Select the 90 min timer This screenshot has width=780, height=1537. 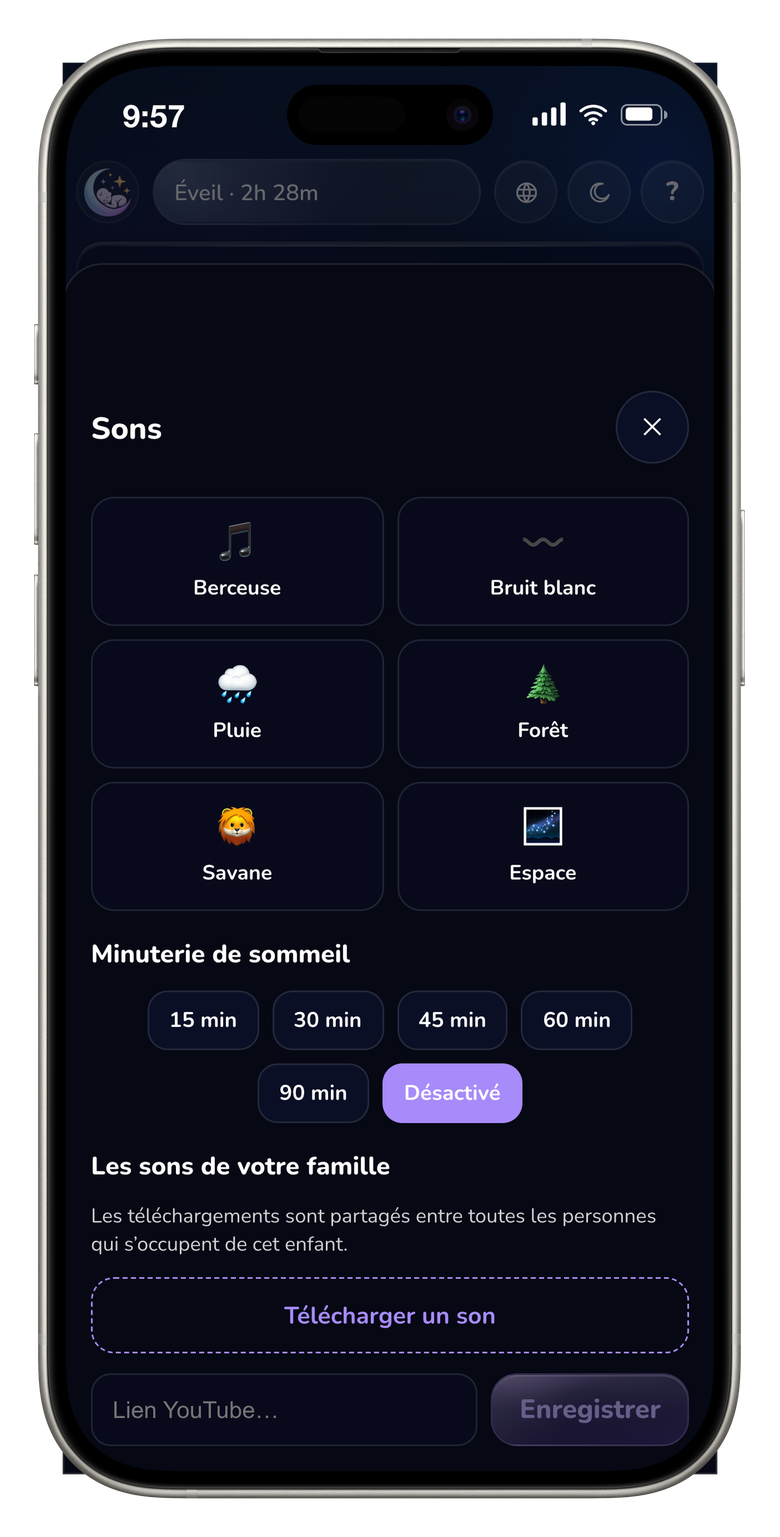tap(313, 1093)
